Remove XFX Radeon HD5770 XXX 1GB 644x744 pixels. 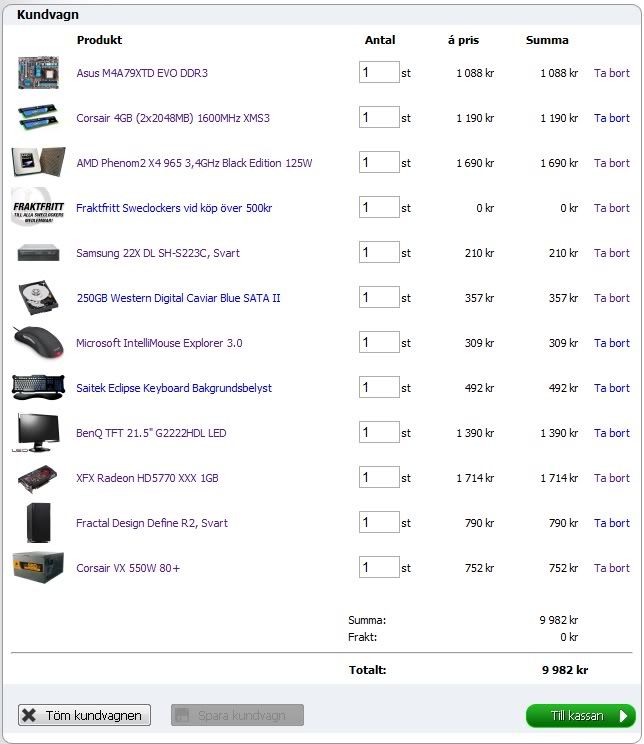tap(611, 478)
